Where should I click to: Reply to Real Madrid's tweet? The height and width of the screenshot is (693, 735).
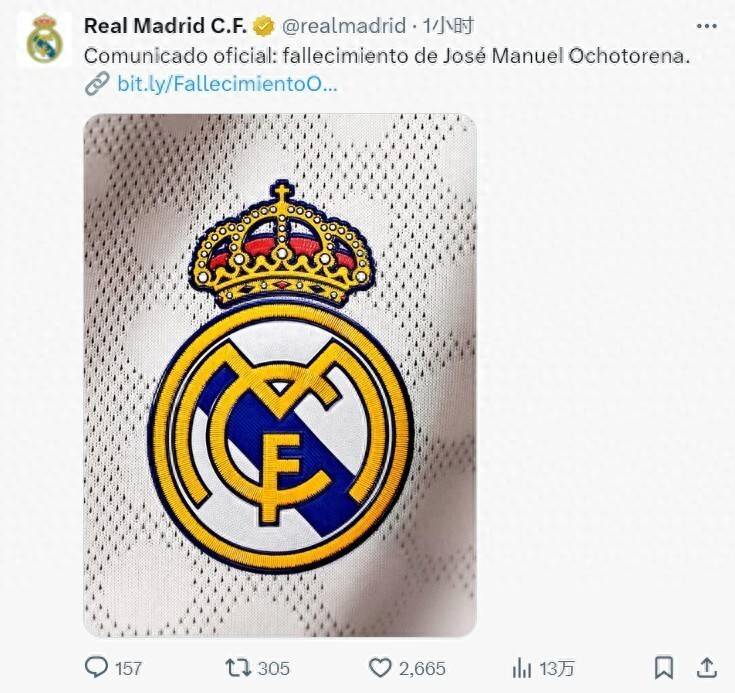[x=97, y=667]
